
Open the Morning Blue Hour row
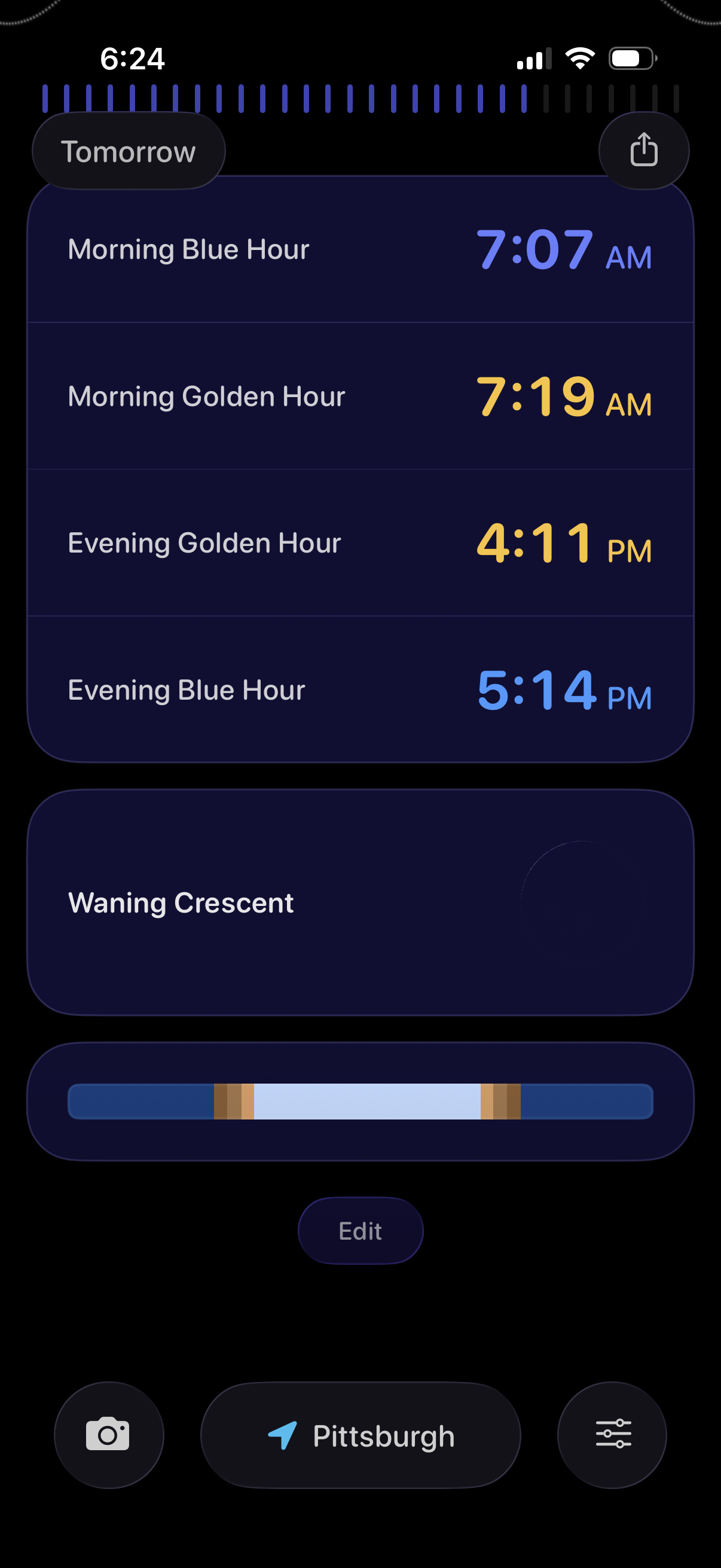pos(360,249)
